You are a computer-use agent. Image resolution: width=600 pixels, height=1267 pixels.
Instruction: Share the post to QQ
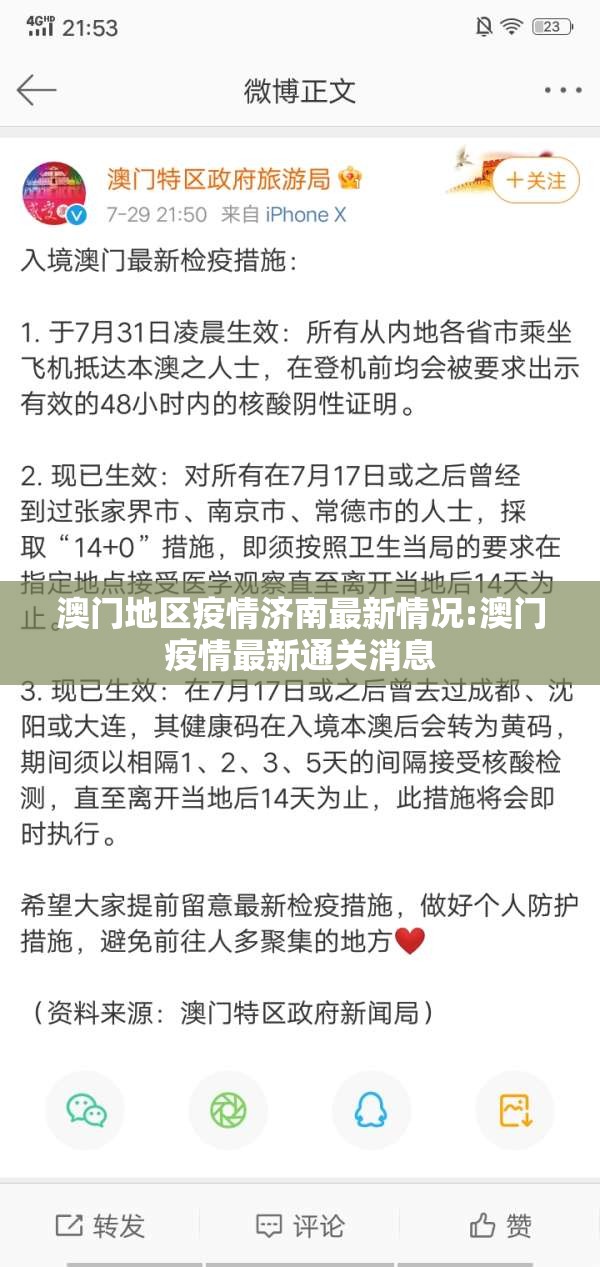pyautogui.click(x=371, y=1110)
